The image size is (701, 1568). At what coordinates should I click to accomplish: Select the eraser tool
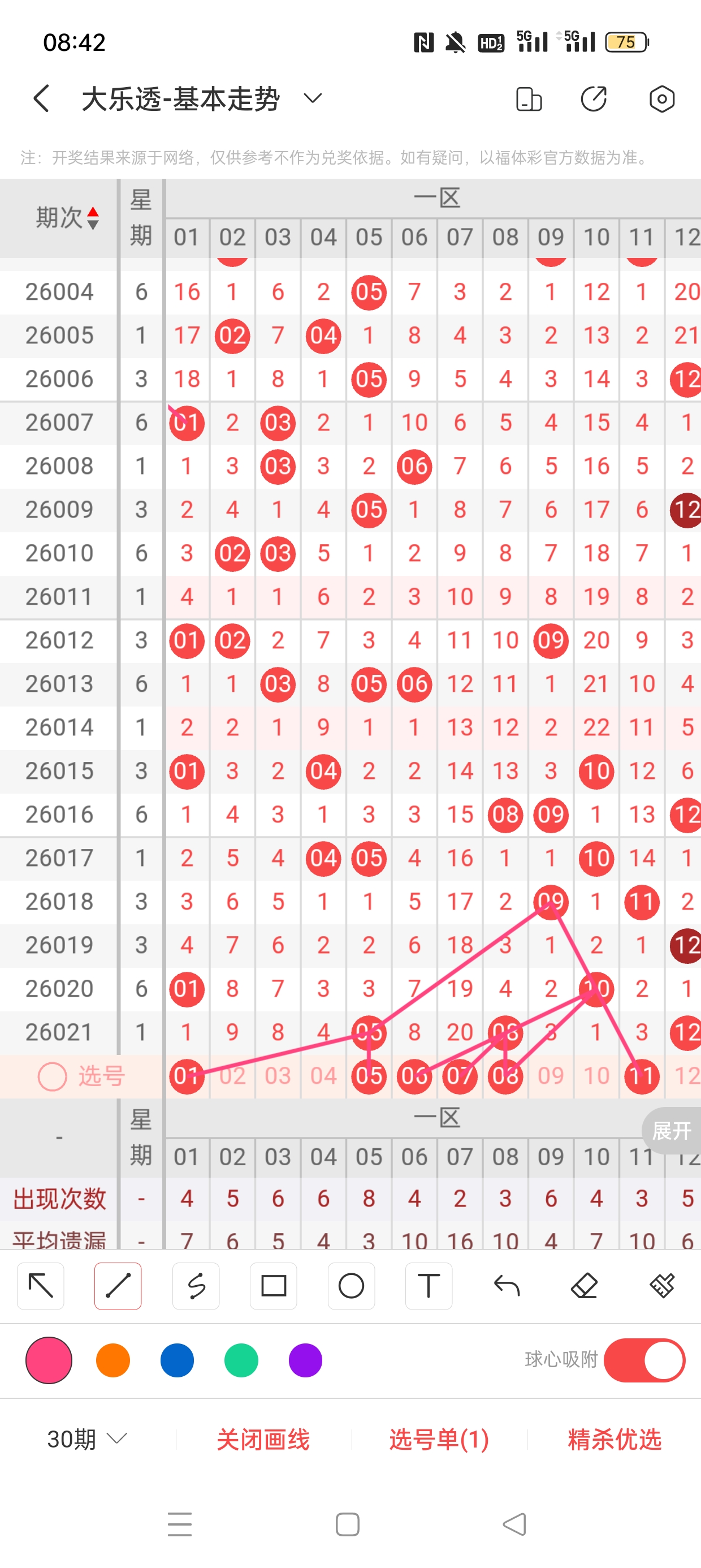pos(584,1286)
